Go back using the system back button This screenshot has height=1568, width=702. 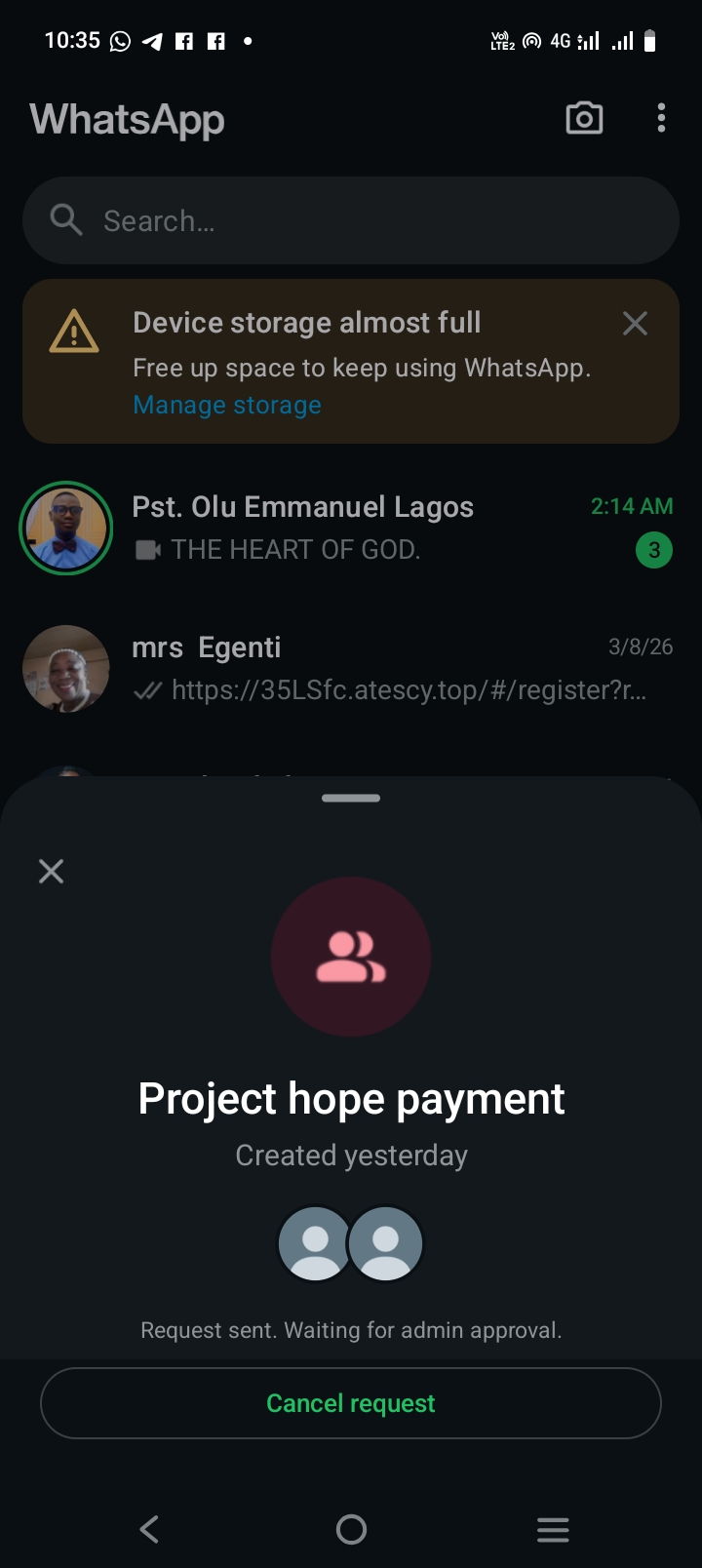(149, 1529)
